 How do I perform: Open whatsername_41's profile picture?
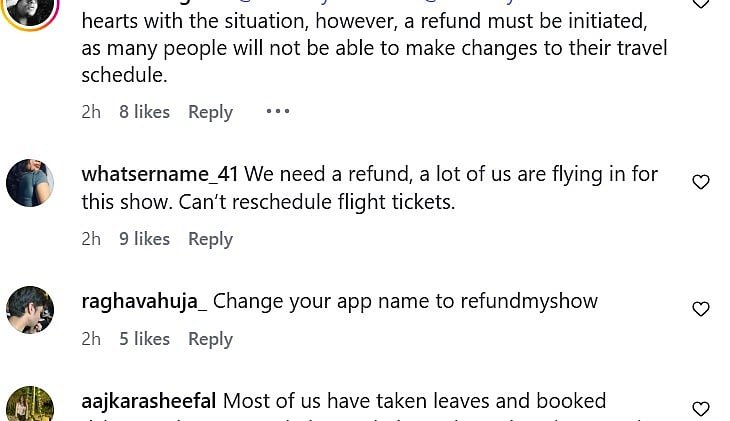click(x=30, y=183)
